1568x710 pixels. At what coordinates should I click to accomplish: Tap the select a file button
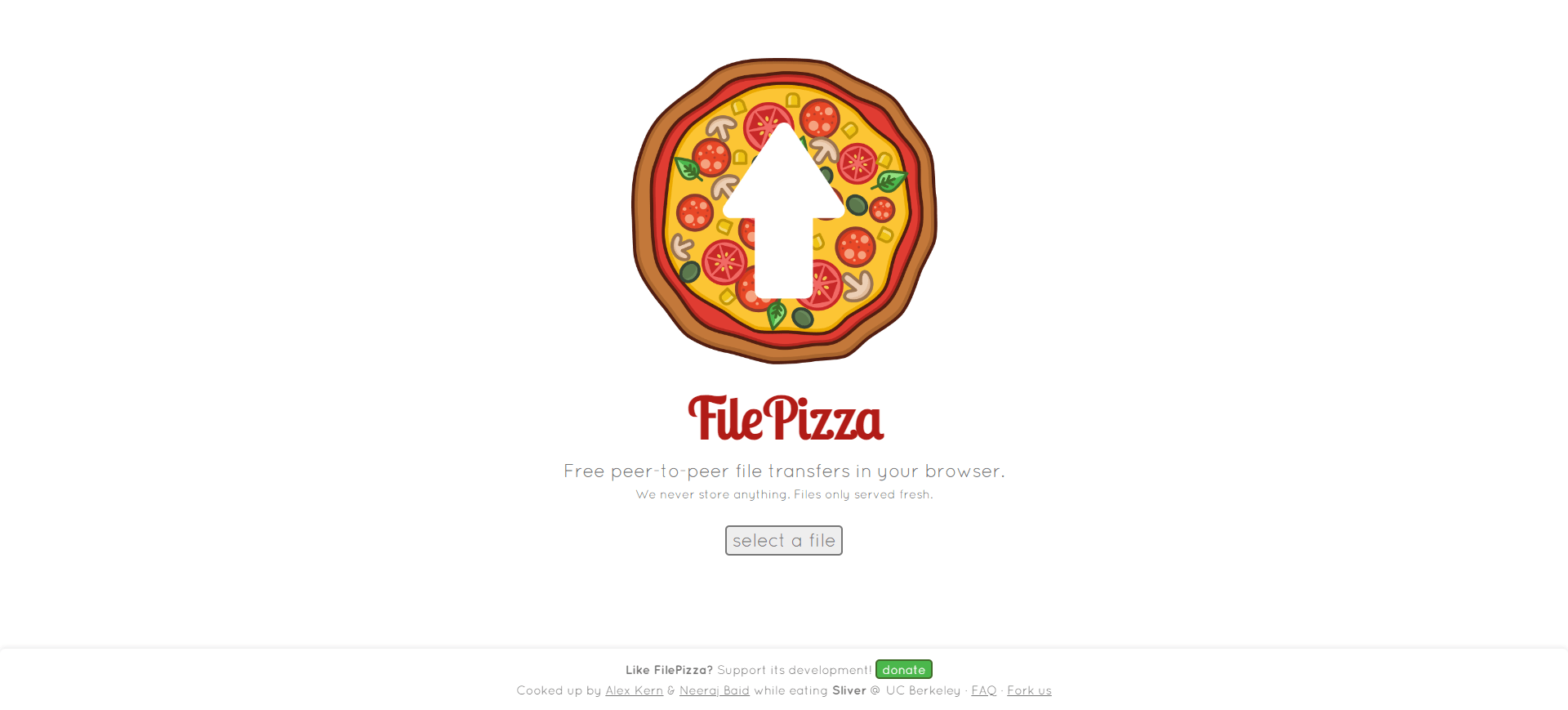coord(783,540)
